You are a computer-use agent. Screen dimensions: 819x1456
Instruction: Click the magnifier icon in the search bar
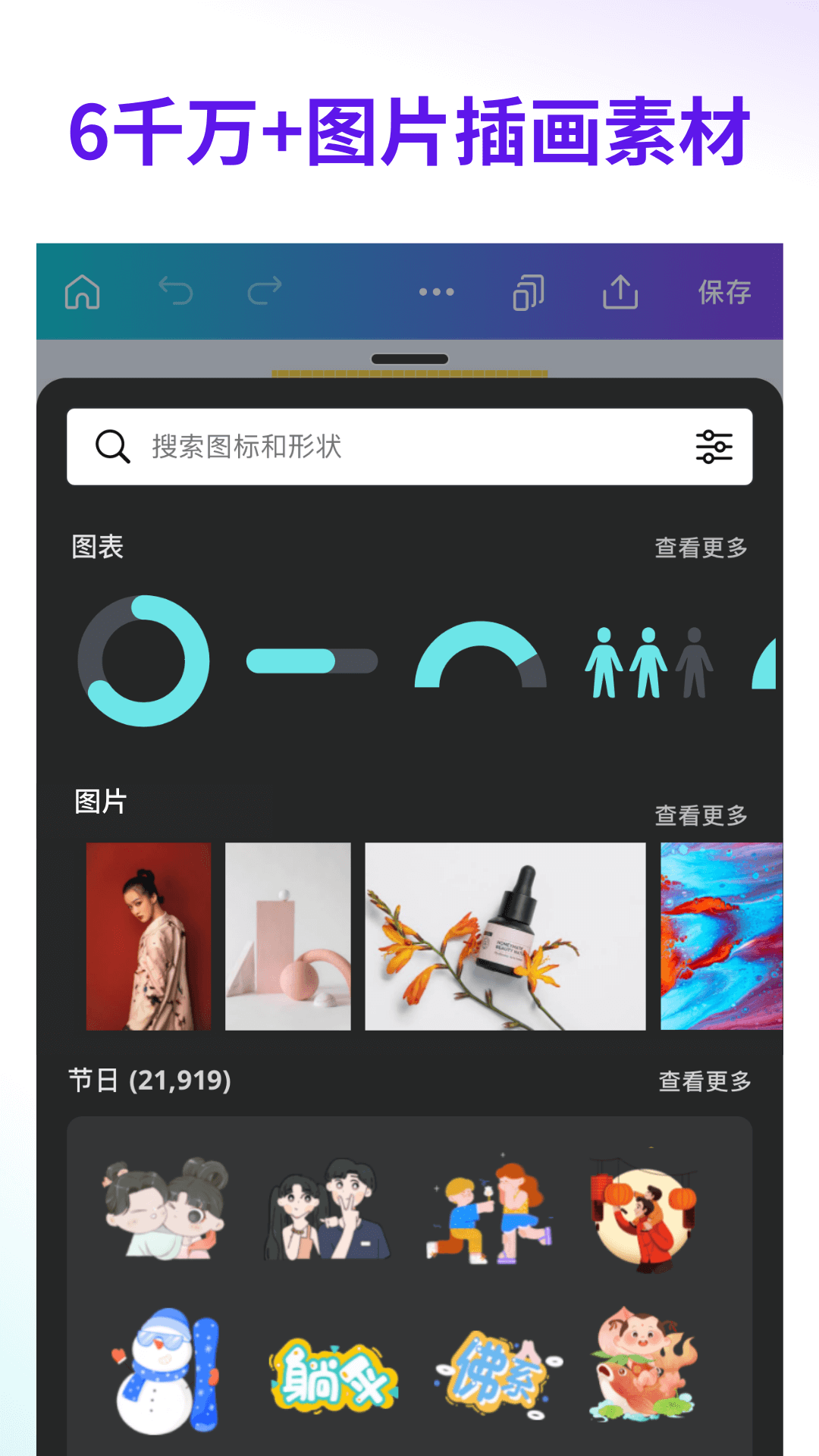click(x=111, y=447)
